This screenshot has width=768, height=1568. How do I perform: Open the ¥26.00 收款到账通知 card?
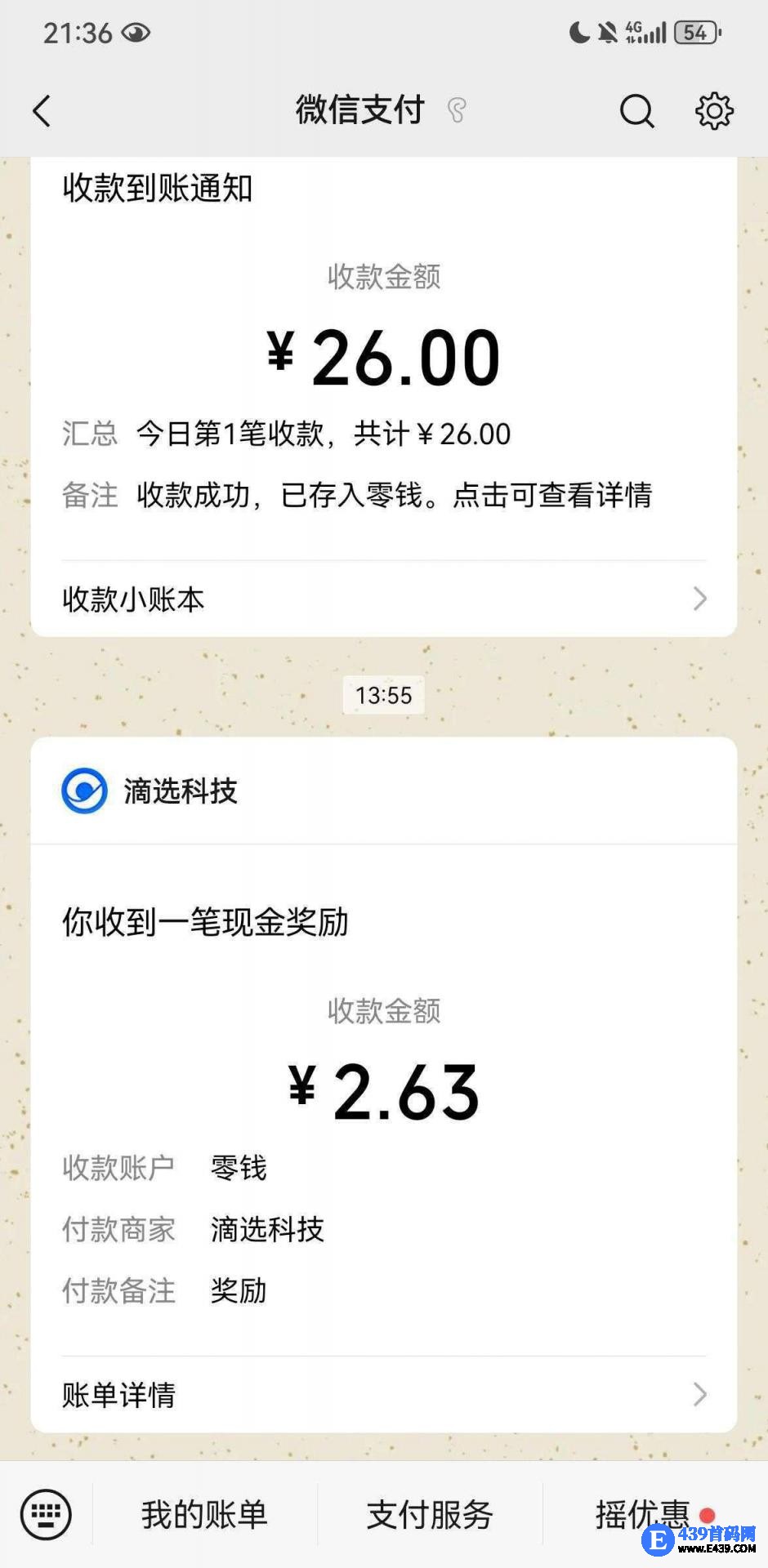(384, 359)
